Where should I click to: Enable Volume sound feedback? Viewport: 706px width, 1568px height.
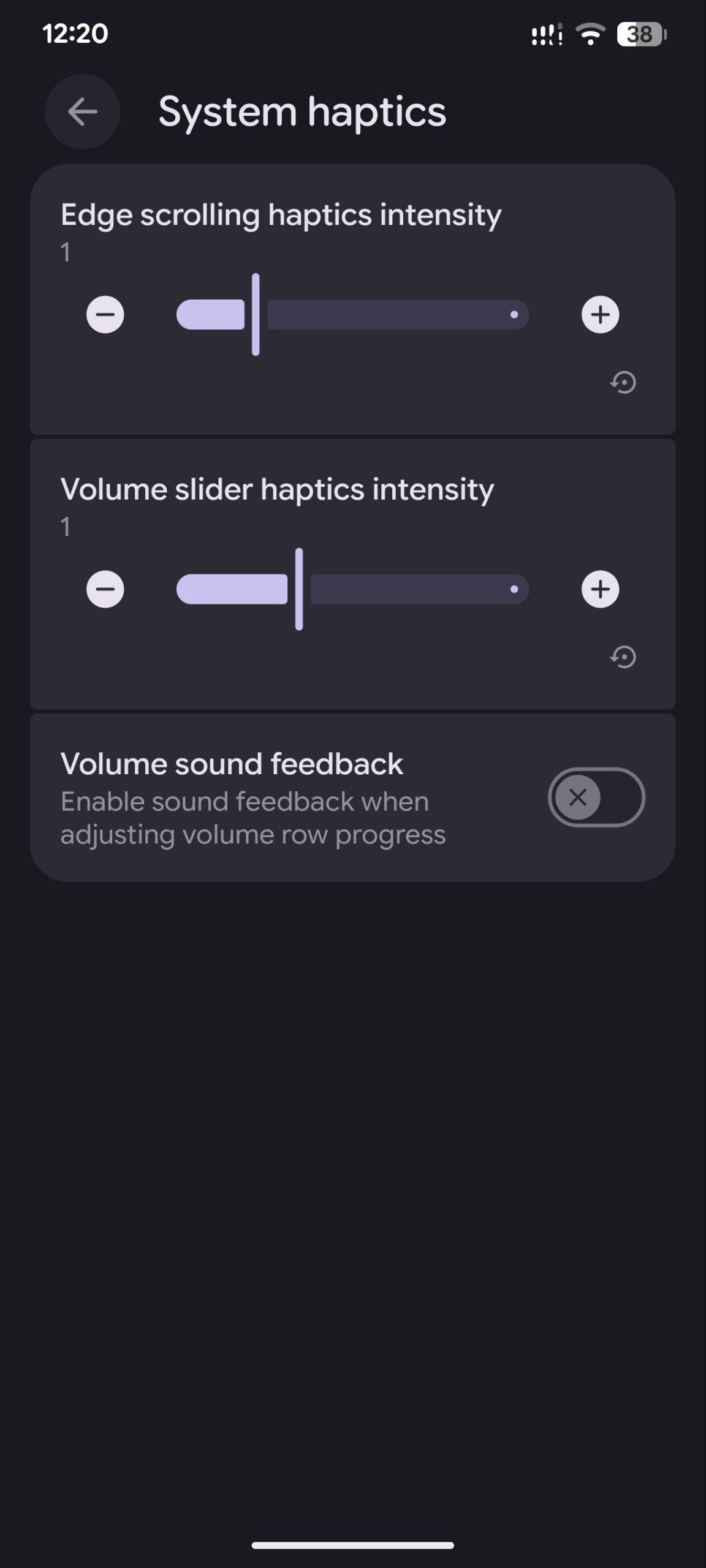click(x=596, y=797)
